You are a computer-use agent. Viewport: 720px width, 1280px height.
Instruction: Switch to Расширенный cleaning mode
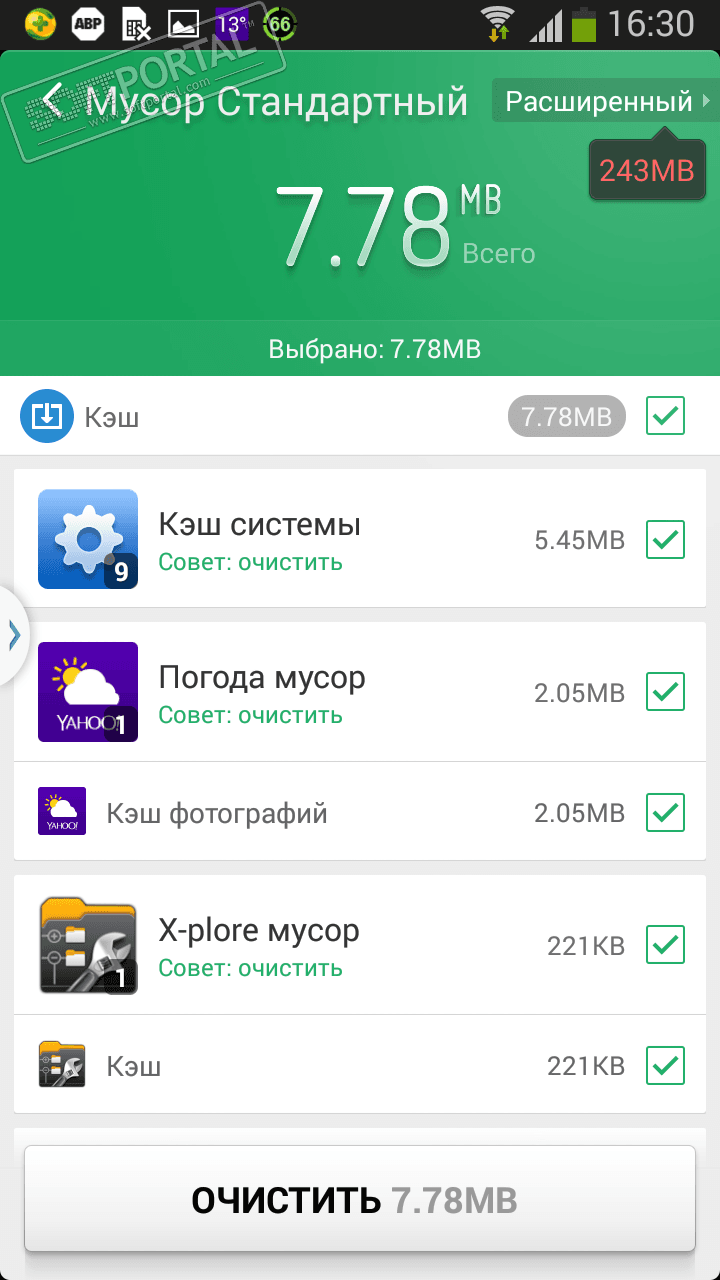click(x=604, y=101)
